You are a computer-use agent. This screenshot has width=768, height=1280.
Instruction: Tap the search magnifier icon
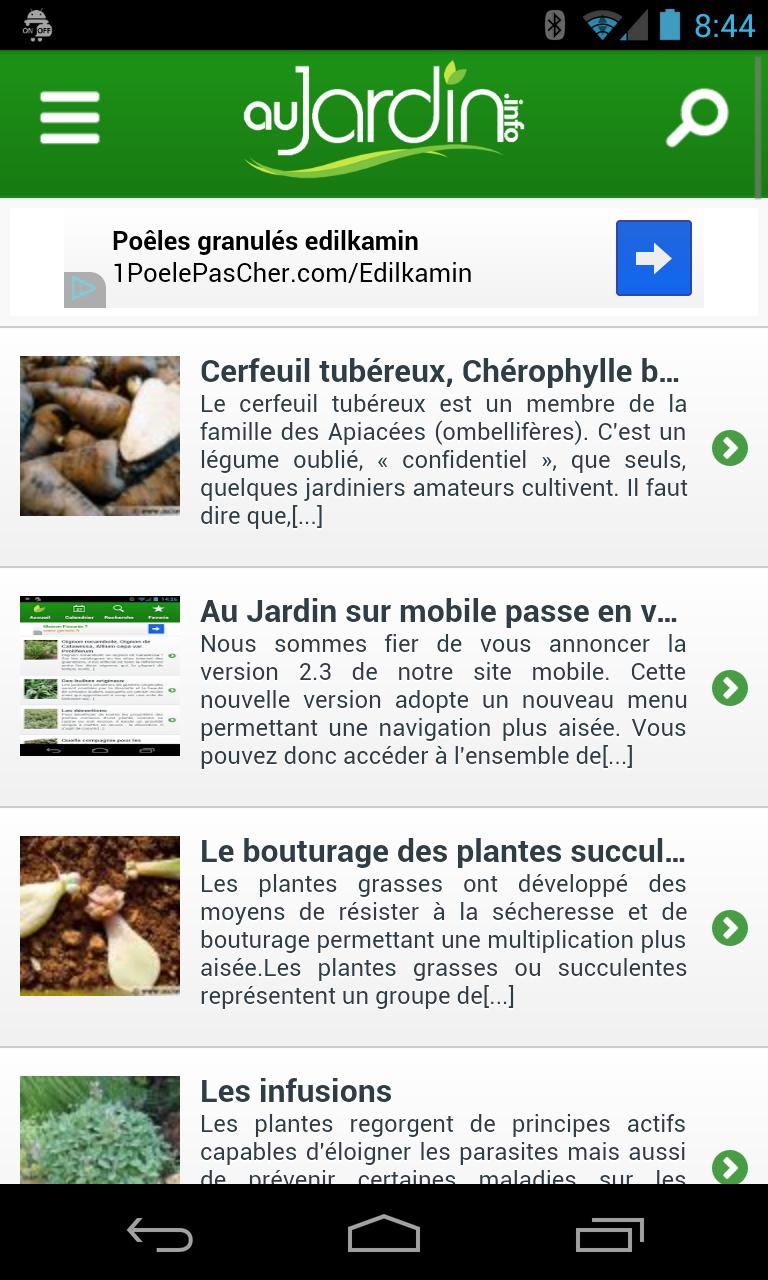coord(697,117)
